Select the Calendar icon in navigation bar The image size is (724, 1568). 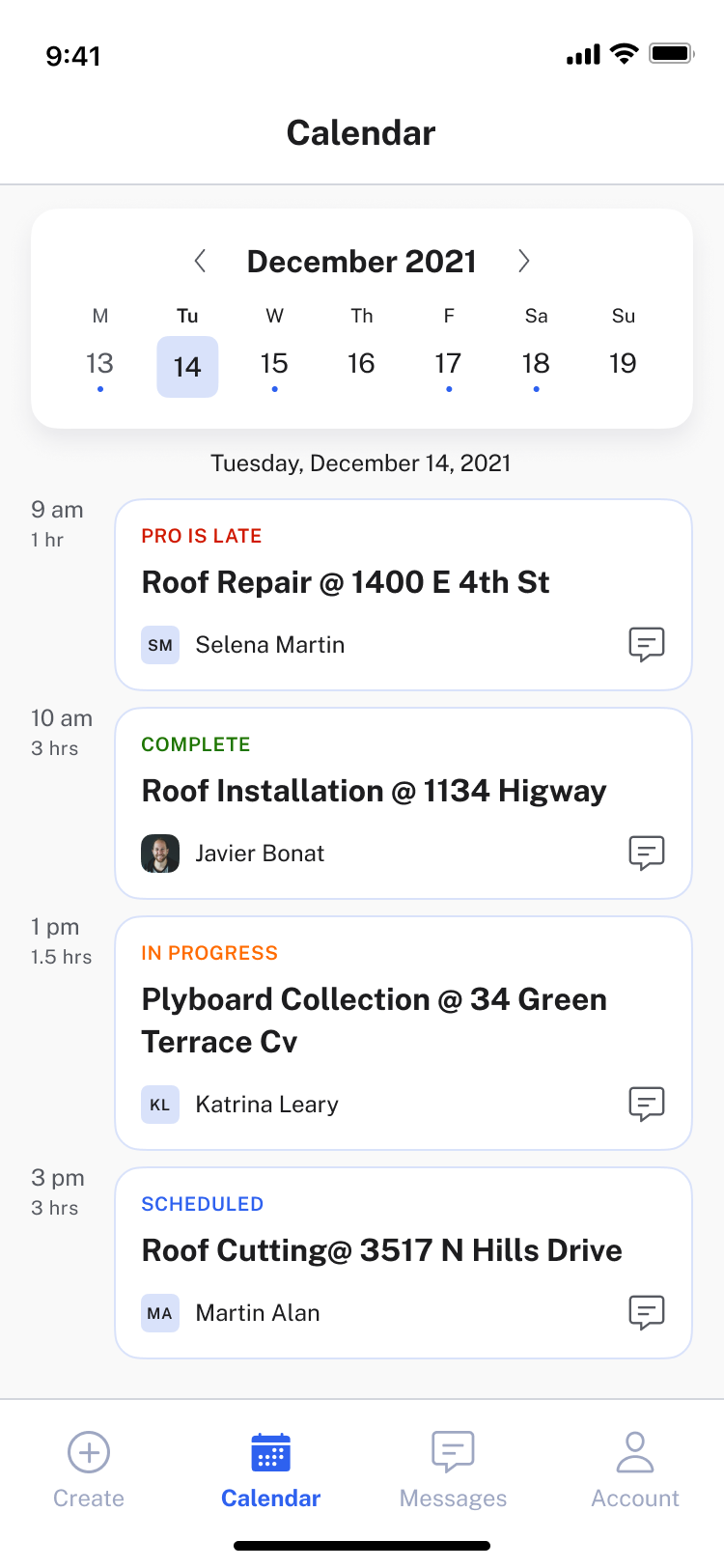coord(270,1451)
